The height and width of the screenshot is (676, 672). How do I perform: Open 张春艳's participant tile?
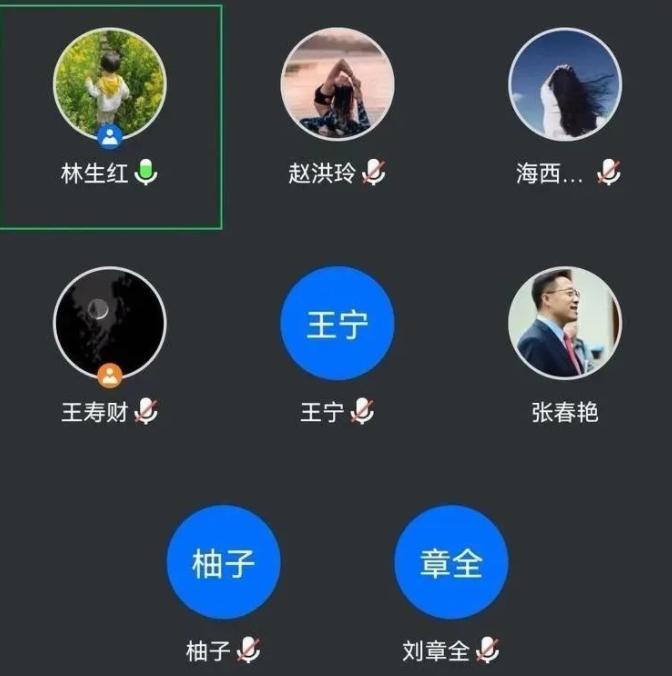click(x=565, y=322)
